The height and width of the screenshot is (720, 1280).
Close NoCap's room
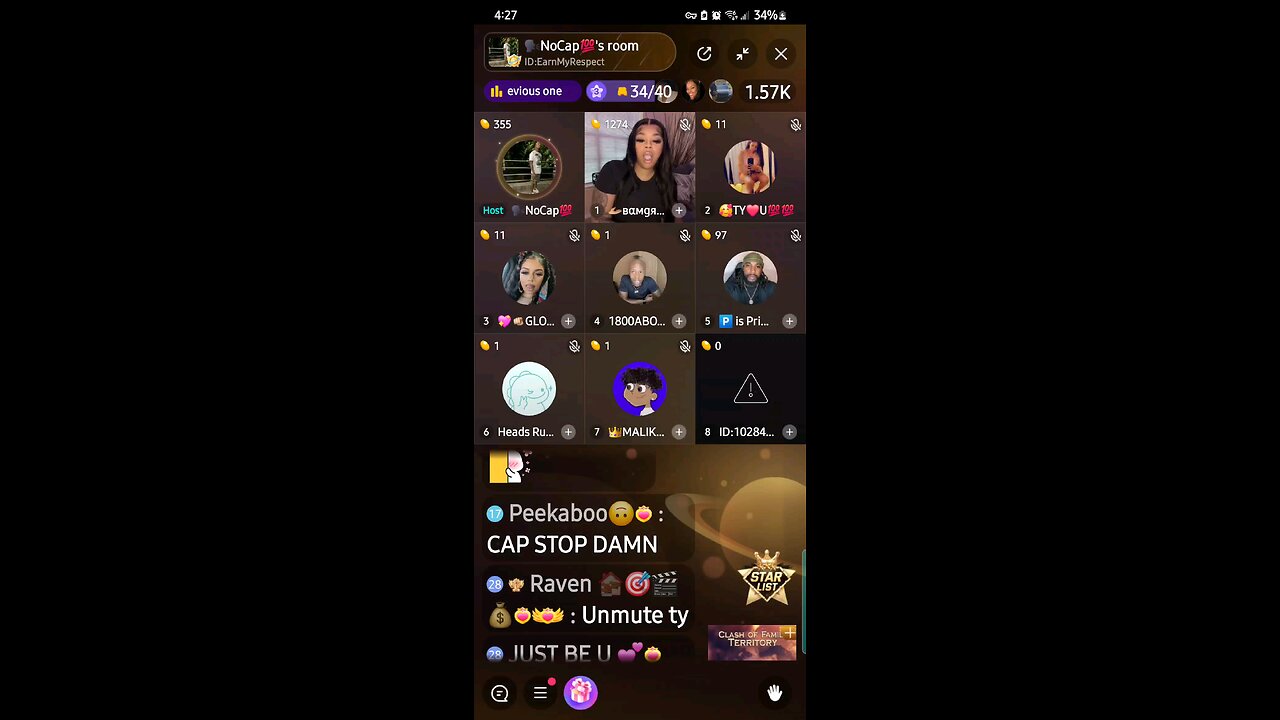pyautogui.click(x=781, y=54)
